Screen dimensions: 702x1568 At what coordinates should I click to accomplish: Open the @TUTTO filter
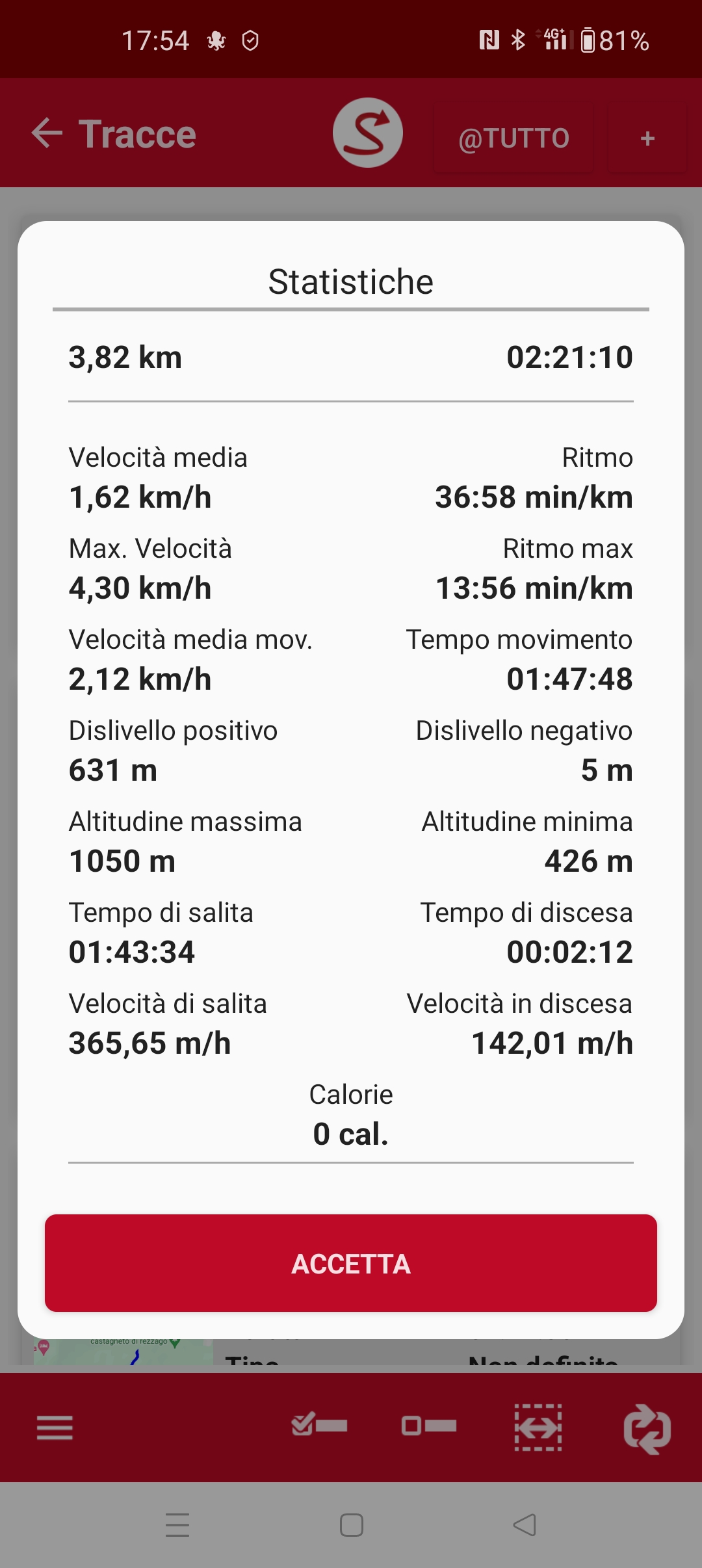[x=513, y=138]
